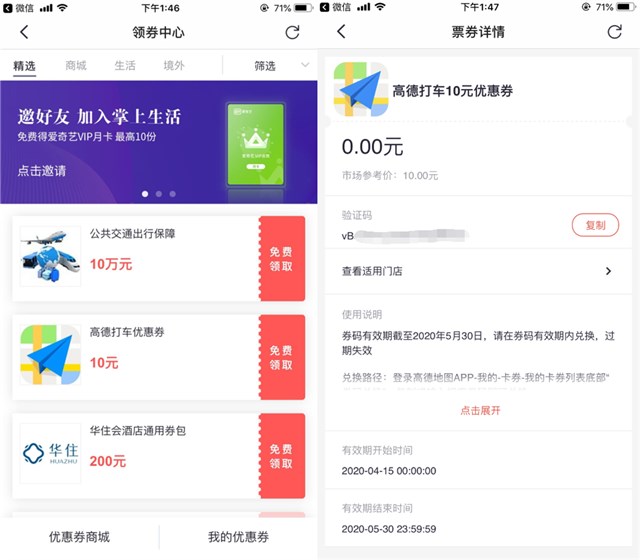Go back from the 票券详情 page
Screen dimensions: 640x560
pyautogui.click(x=341, y=32)
